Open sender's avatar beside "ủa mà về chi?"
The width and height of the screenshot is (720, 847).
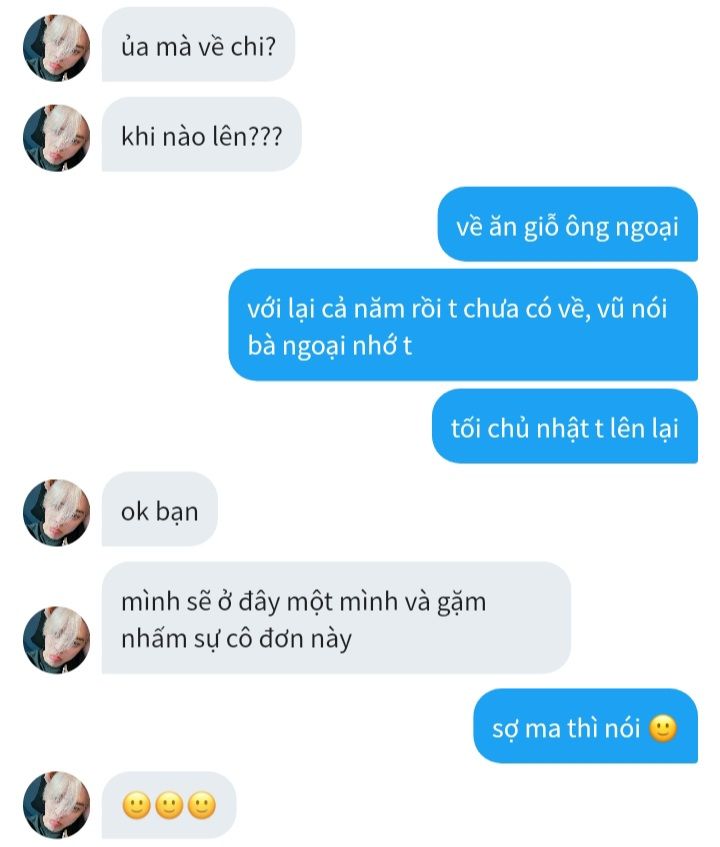coord(56,47)
